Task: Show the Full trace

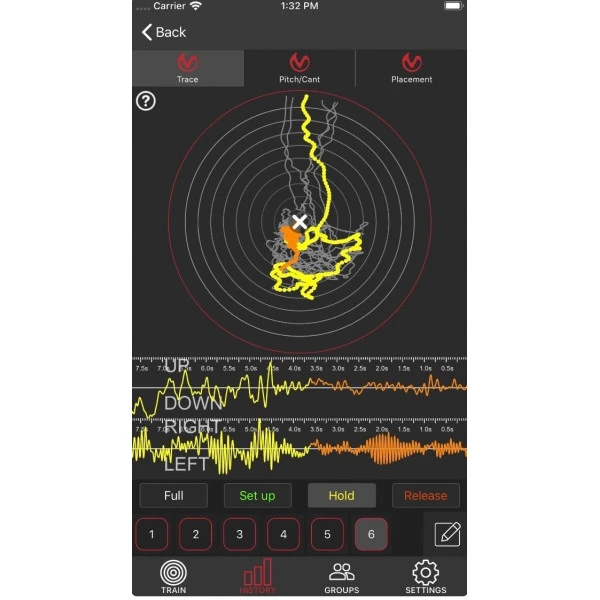Action: tap(173, 495)
